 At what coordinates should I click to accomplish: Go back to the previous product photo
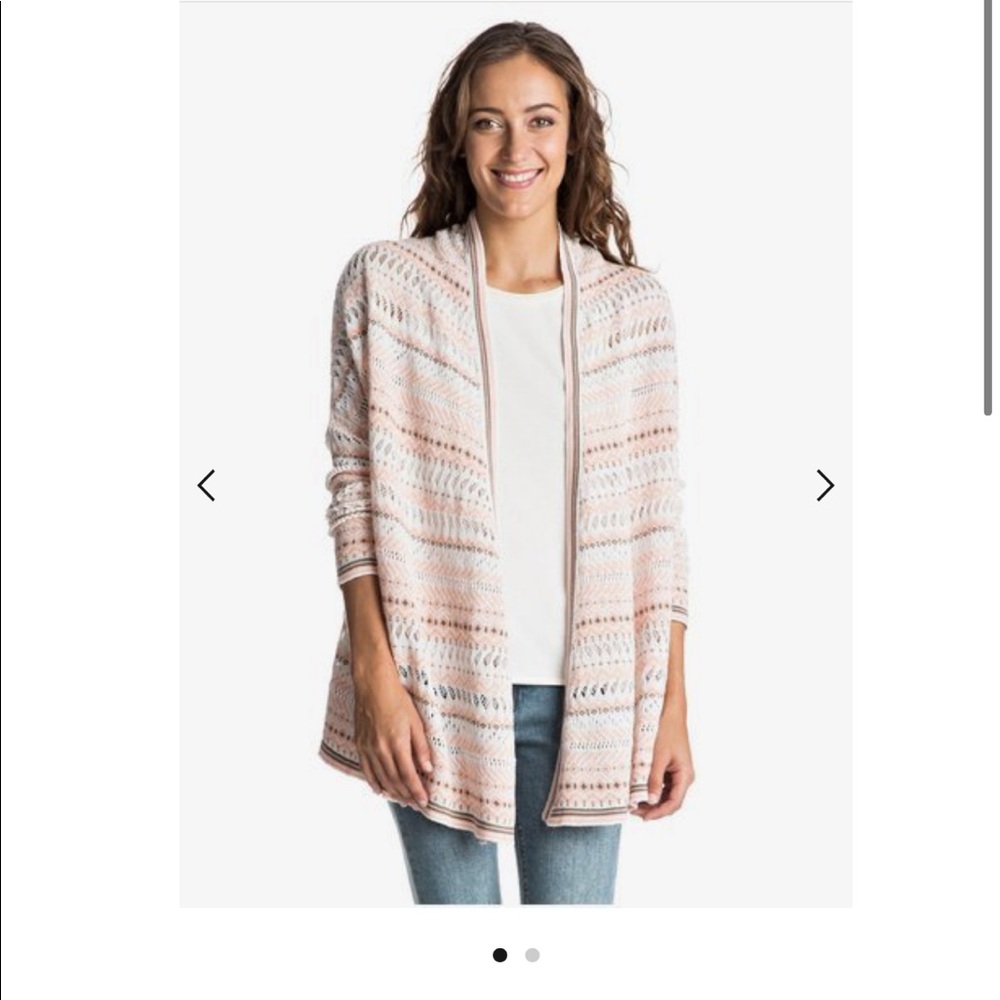[x=206, y=485]
